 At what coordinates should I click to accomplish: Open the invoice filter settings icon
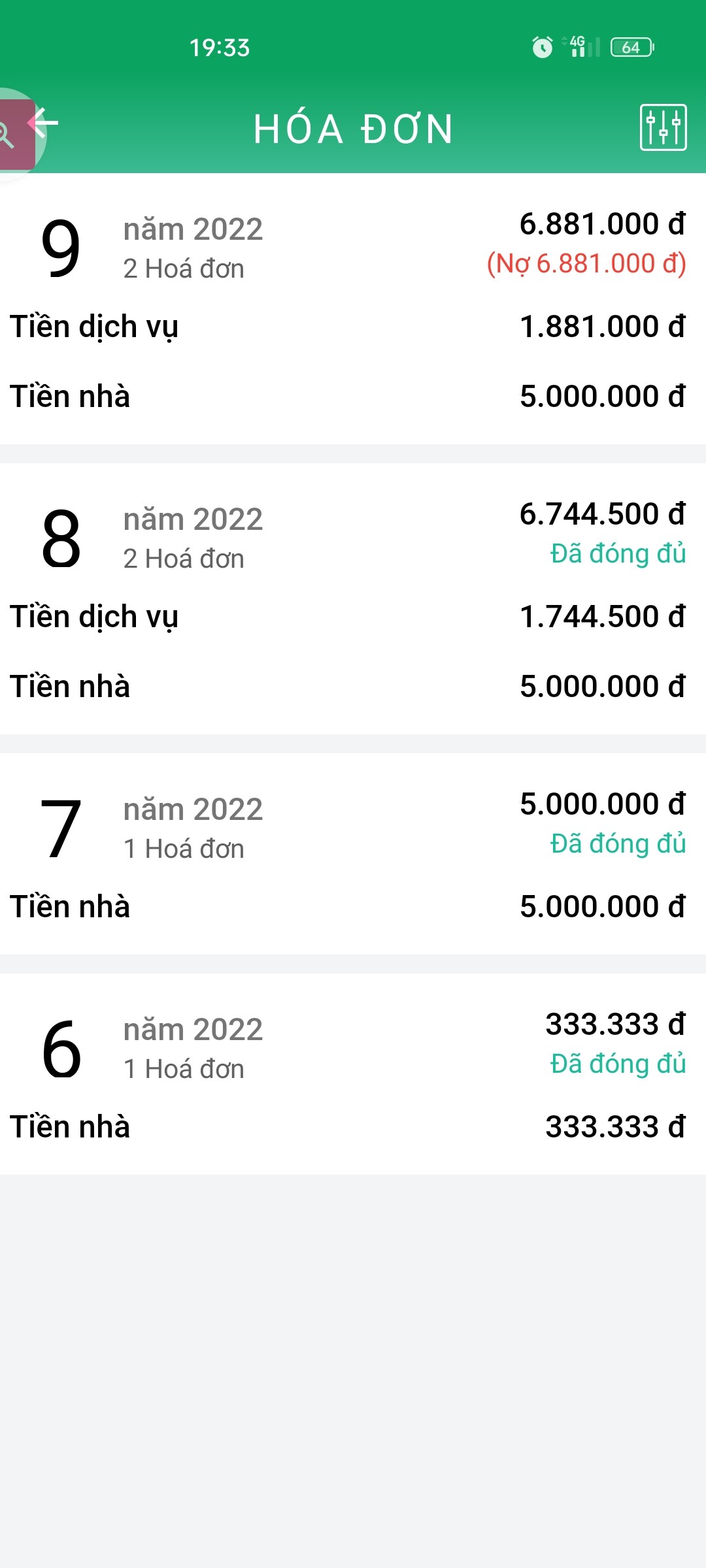pyautogui.click(x=663, y=127)
